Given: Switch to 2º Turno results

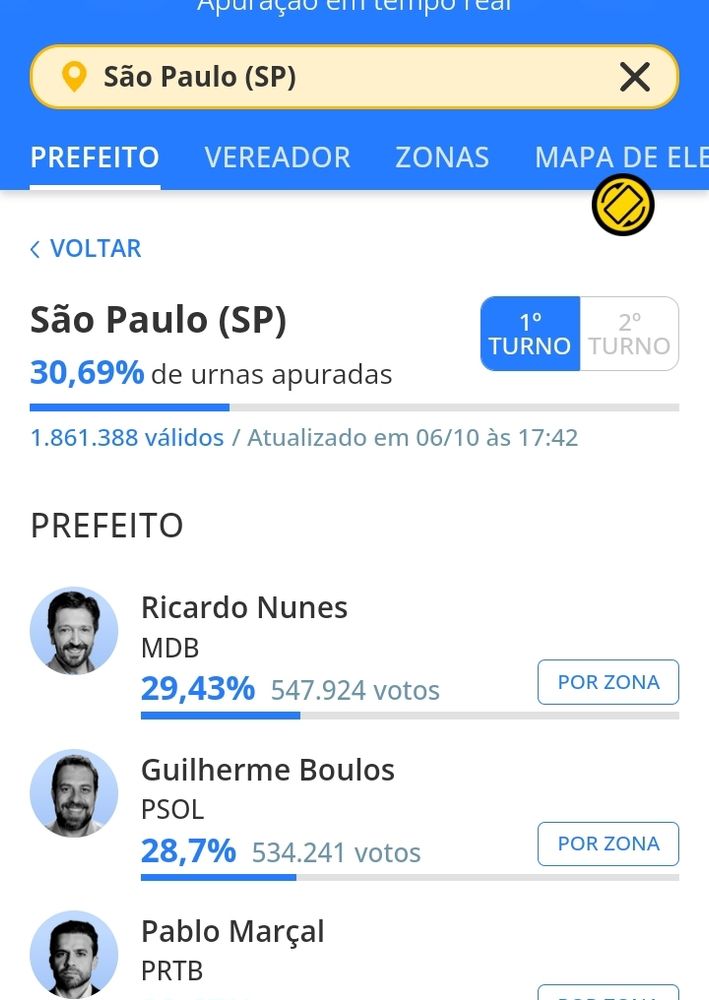Looking at the screenshot, I should pos(629,334).
